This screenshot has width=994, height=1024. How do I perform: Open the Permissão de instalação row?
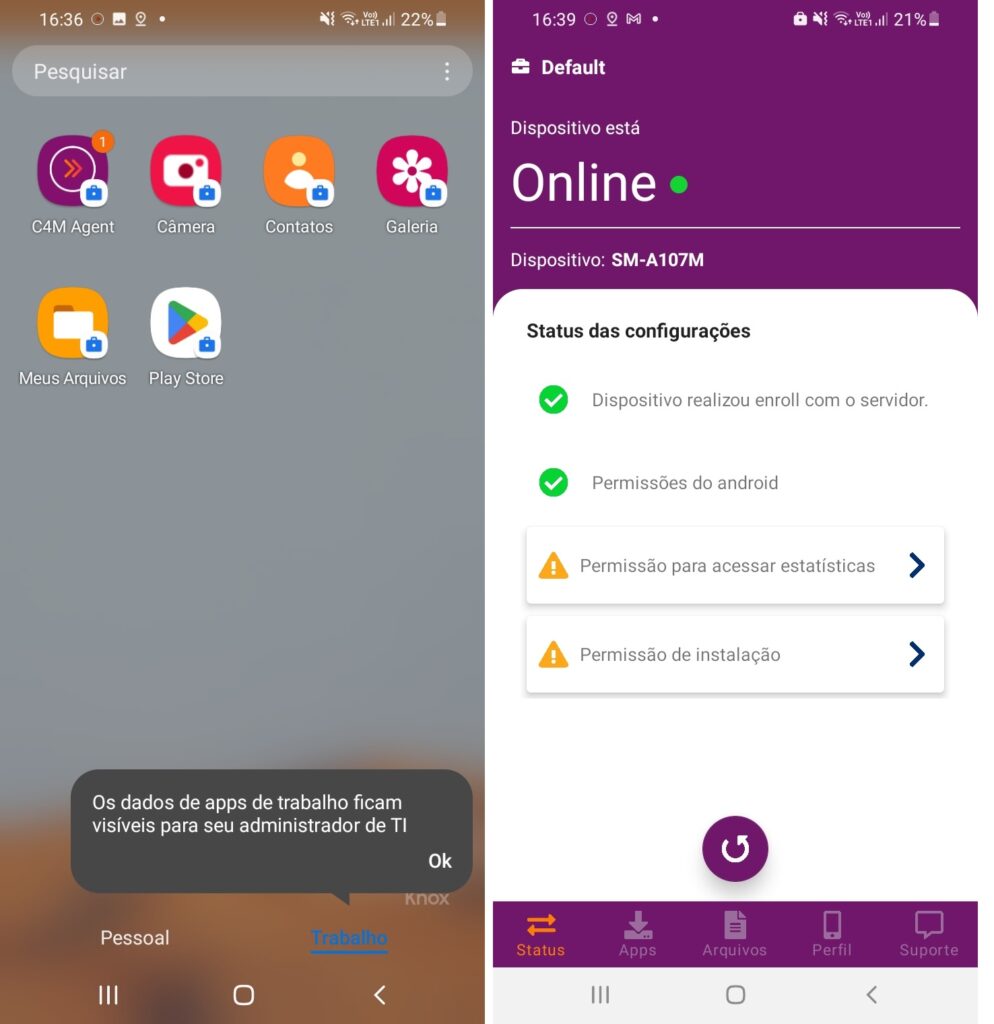pyautogui.click(x=735, y=655)
